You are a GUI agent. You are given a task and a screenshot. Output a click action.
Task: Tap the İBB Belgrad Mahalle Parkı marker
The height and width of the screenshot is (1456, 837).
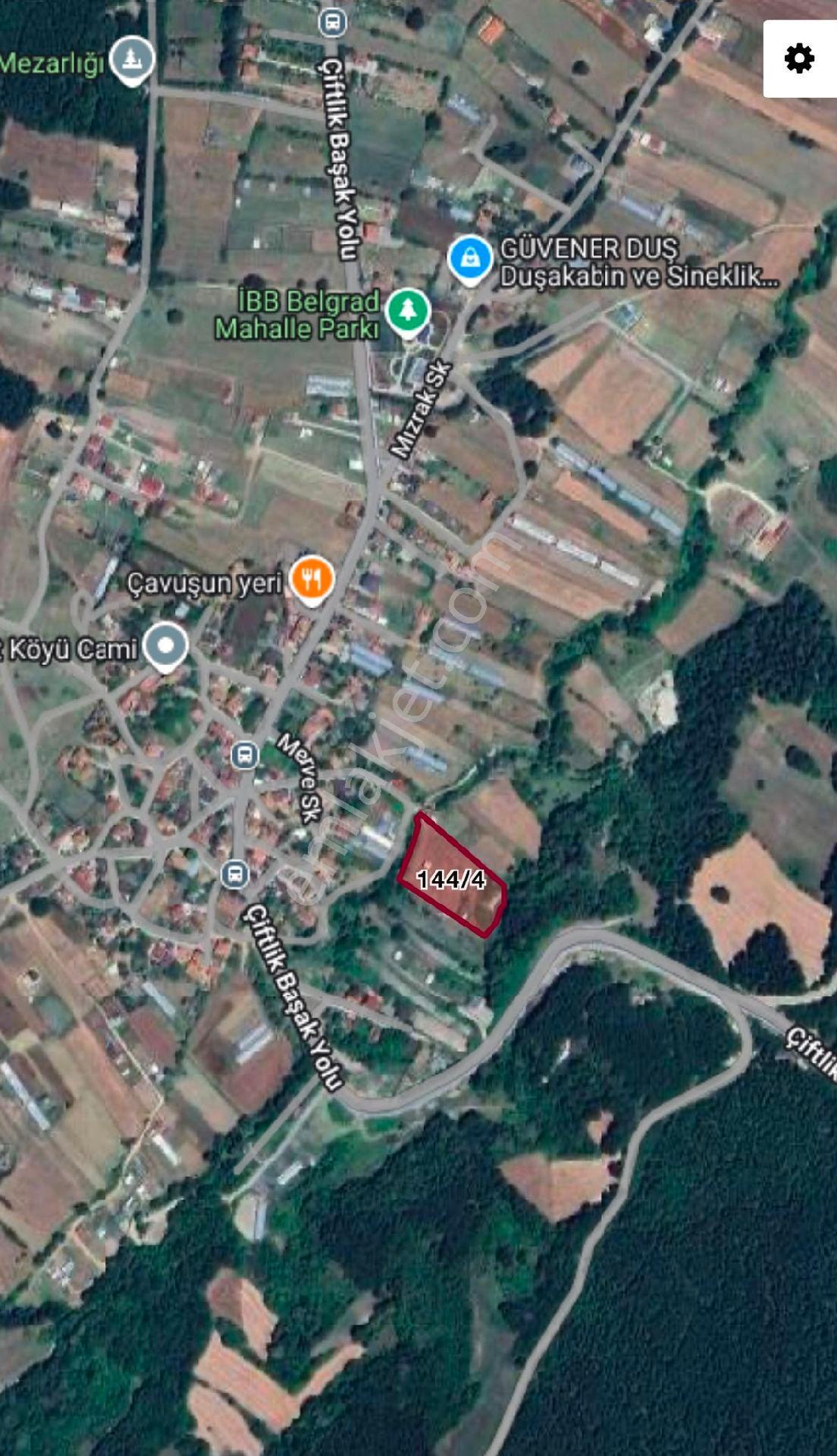coord(408,312)
